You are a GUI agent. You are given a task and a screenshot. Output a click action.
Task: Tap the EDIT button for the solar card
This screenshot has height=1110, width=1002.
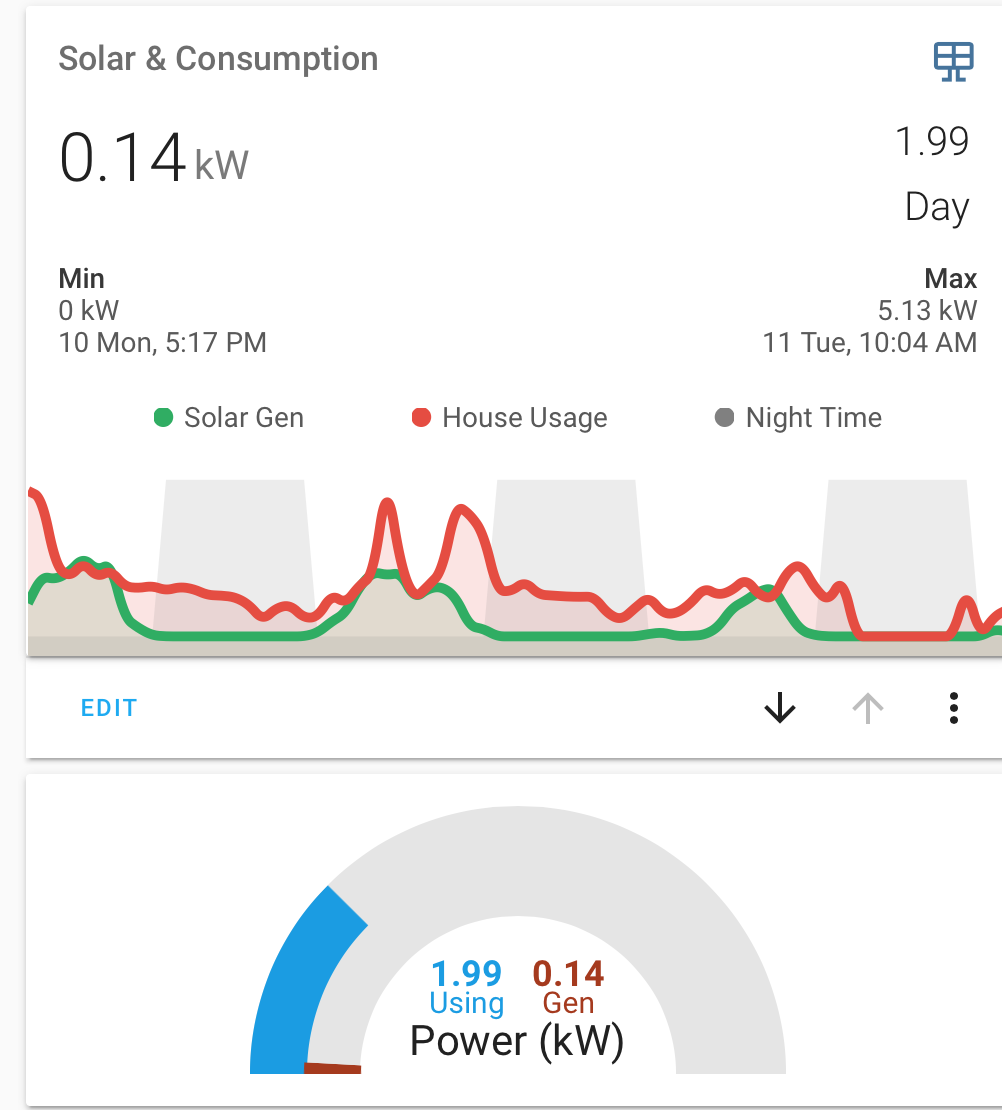pos(108,708)
